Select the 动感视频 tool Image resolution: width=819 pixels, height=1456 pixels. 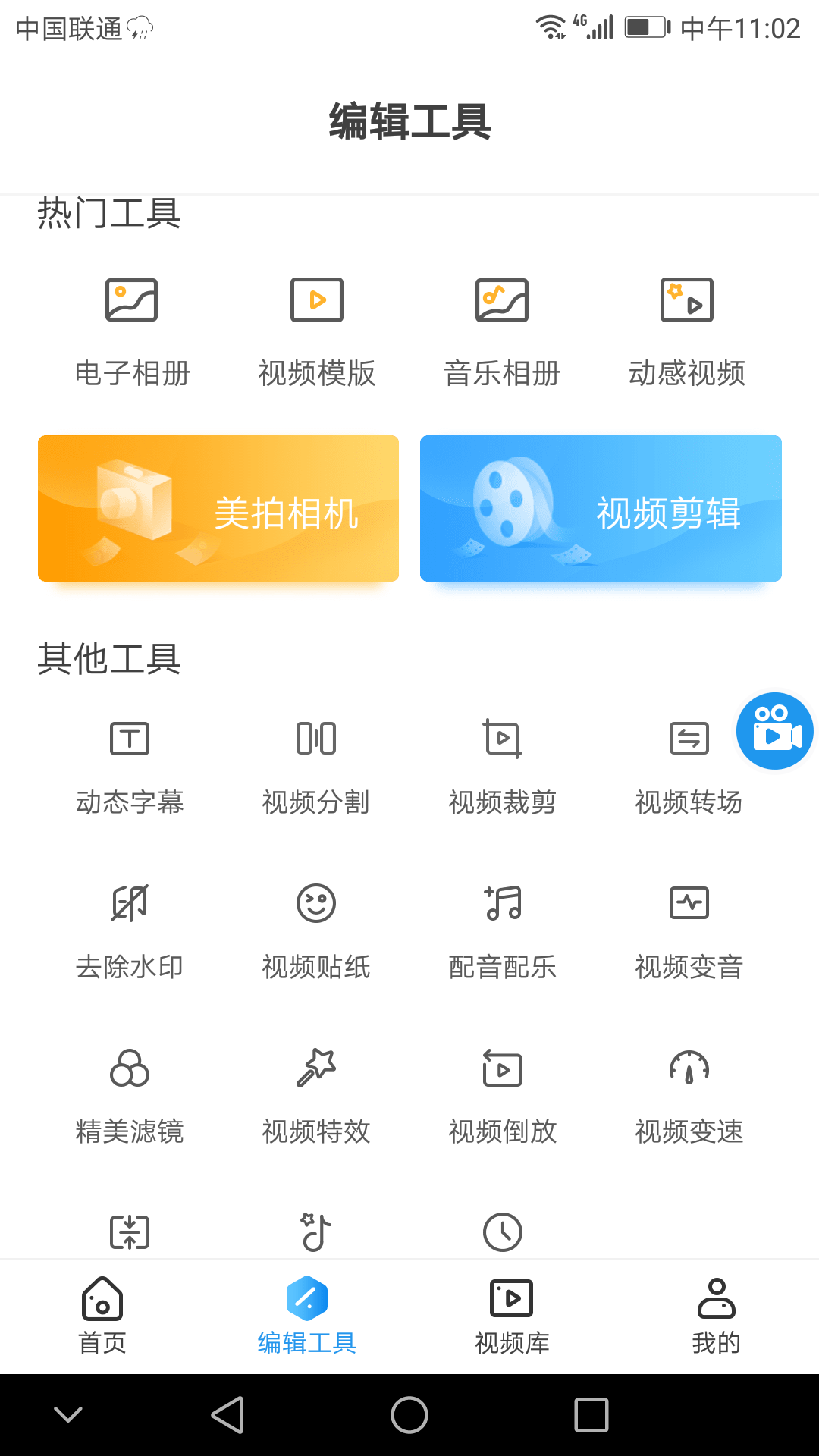(x=688, y=326)
